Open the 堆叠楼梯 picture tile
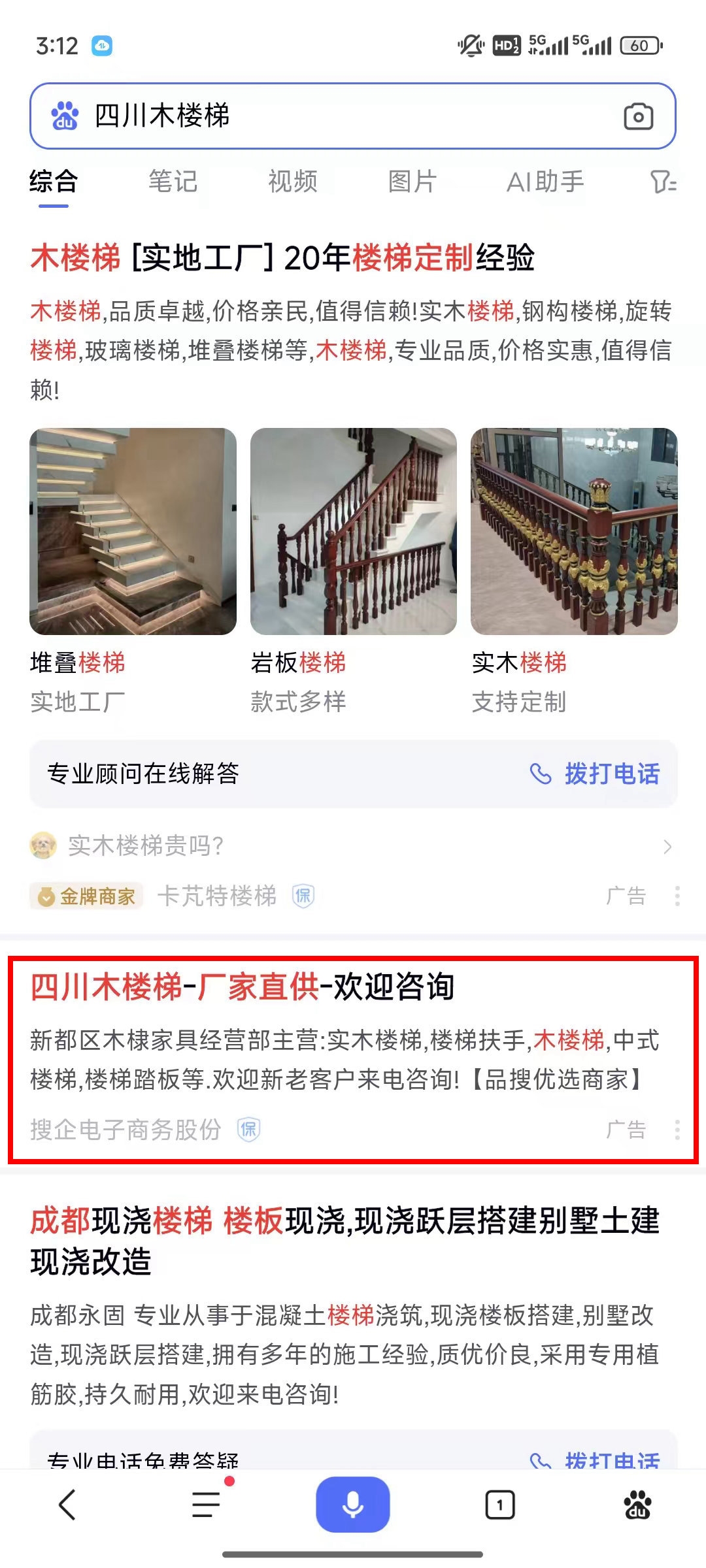Screen dimensions: 706x1568 point(133,531)
